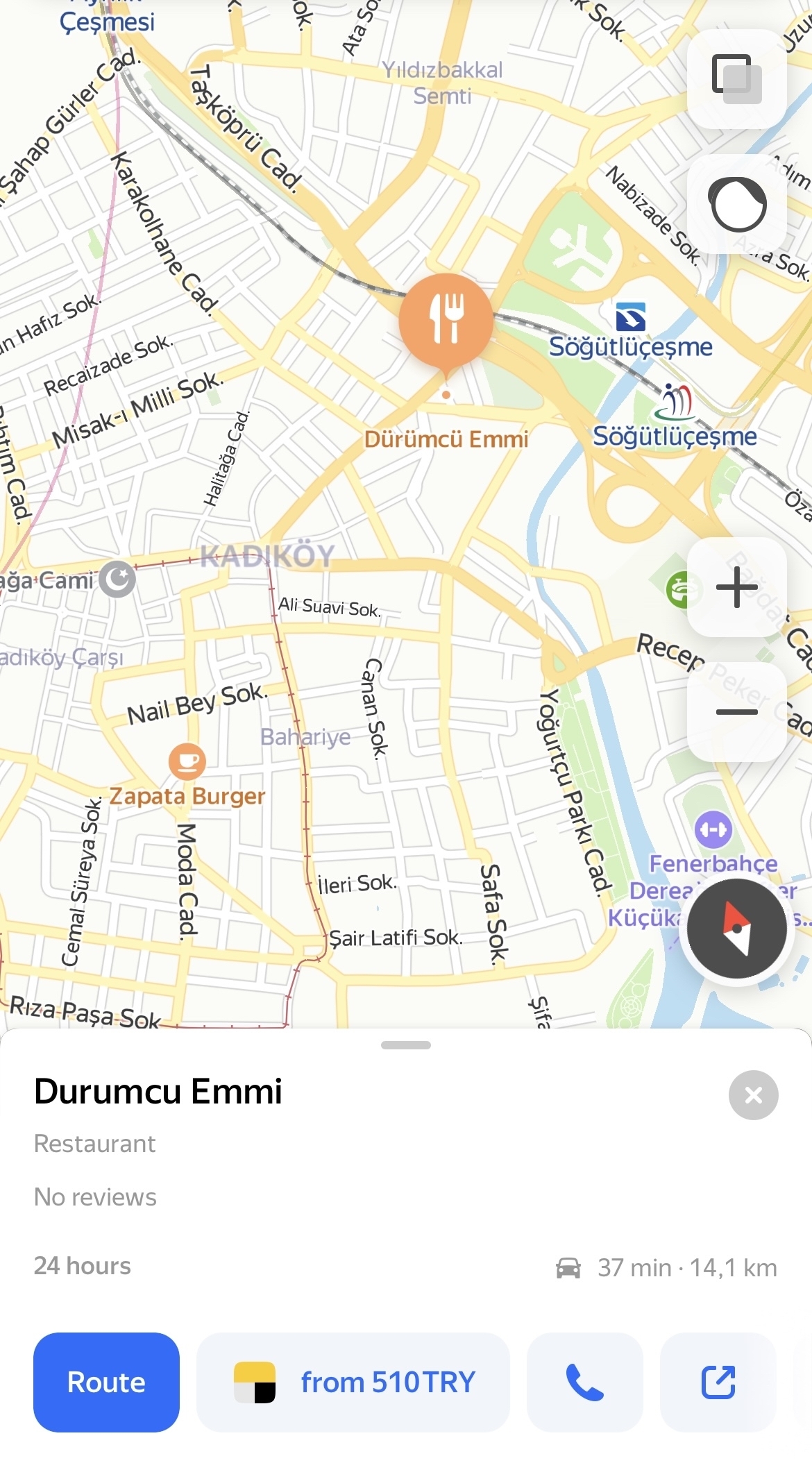
Task: Select the Zapata Burger marker on the map
Action: tap(187, 761)
